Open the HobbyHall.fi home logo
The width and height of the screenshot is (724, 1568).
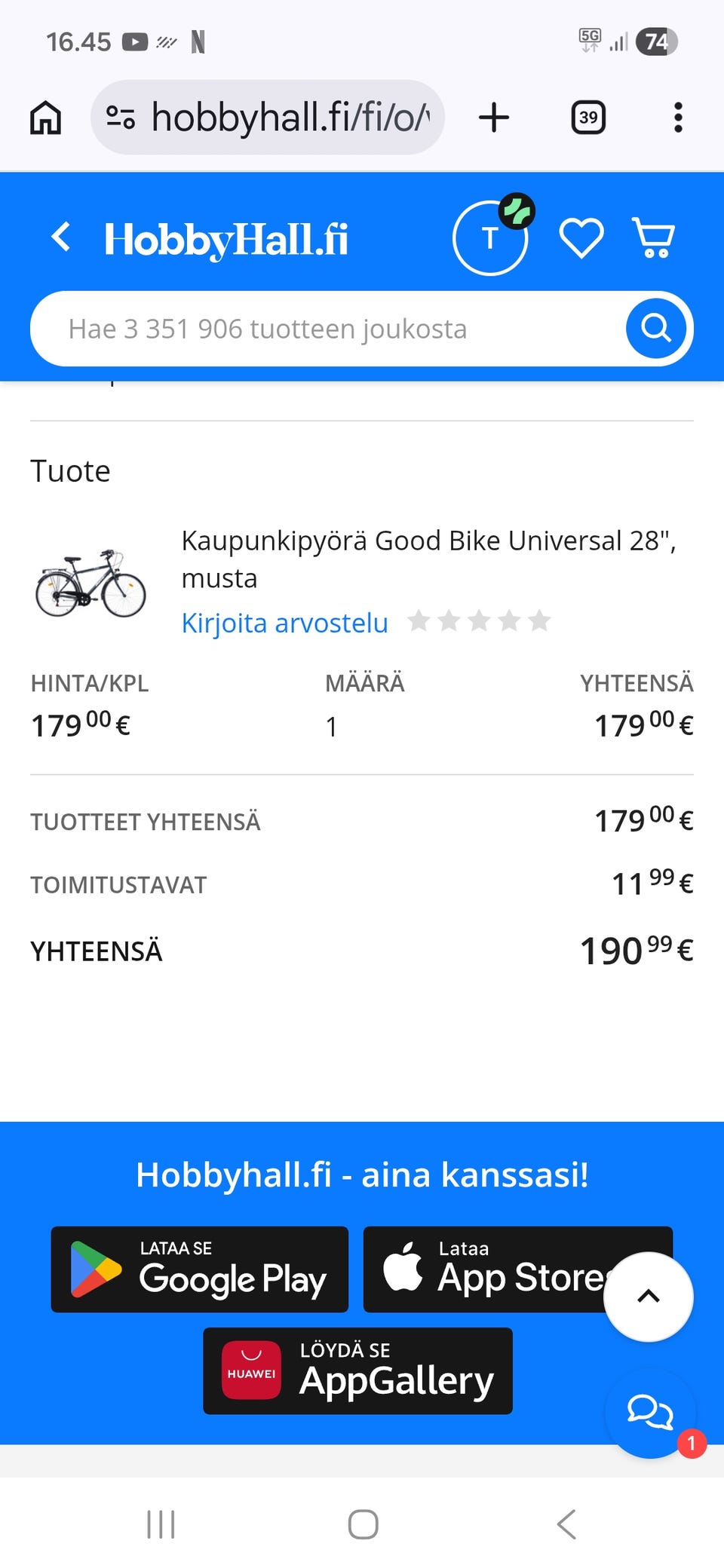coord(226,239)
